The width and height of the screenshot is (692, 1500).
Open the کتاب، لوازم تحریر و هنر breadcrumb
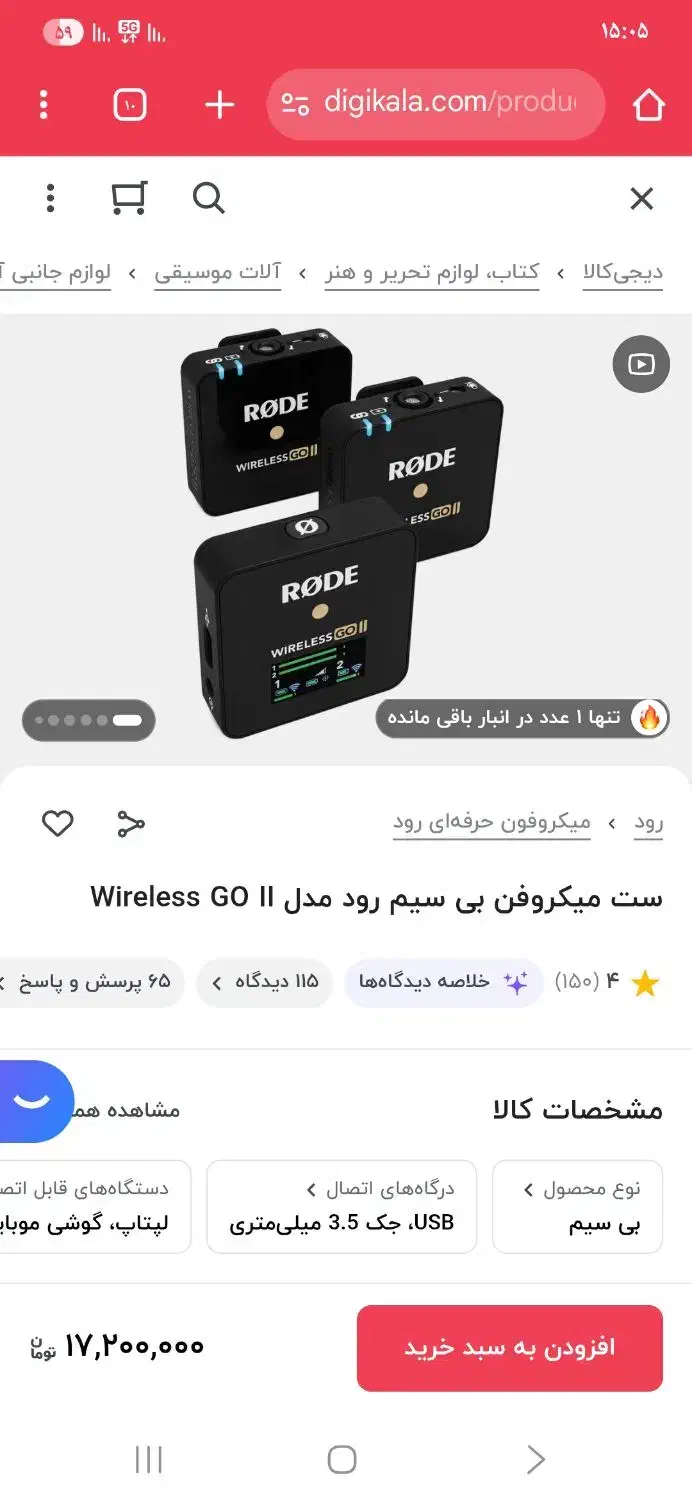coord(431,272)
